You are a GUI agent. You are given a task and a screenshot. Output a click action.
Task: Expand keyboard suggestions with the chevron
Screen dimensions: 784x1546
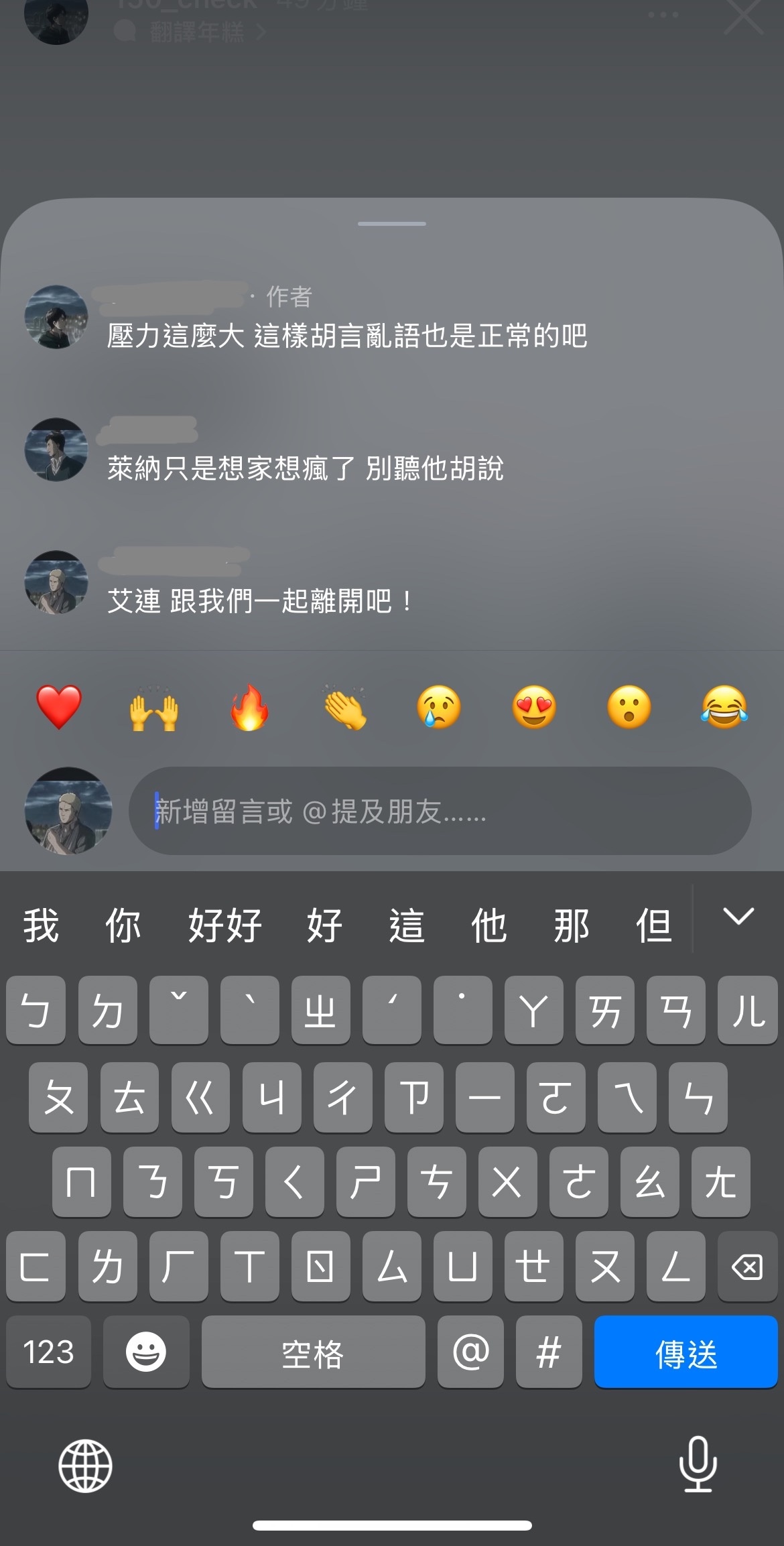coord(738,917)
